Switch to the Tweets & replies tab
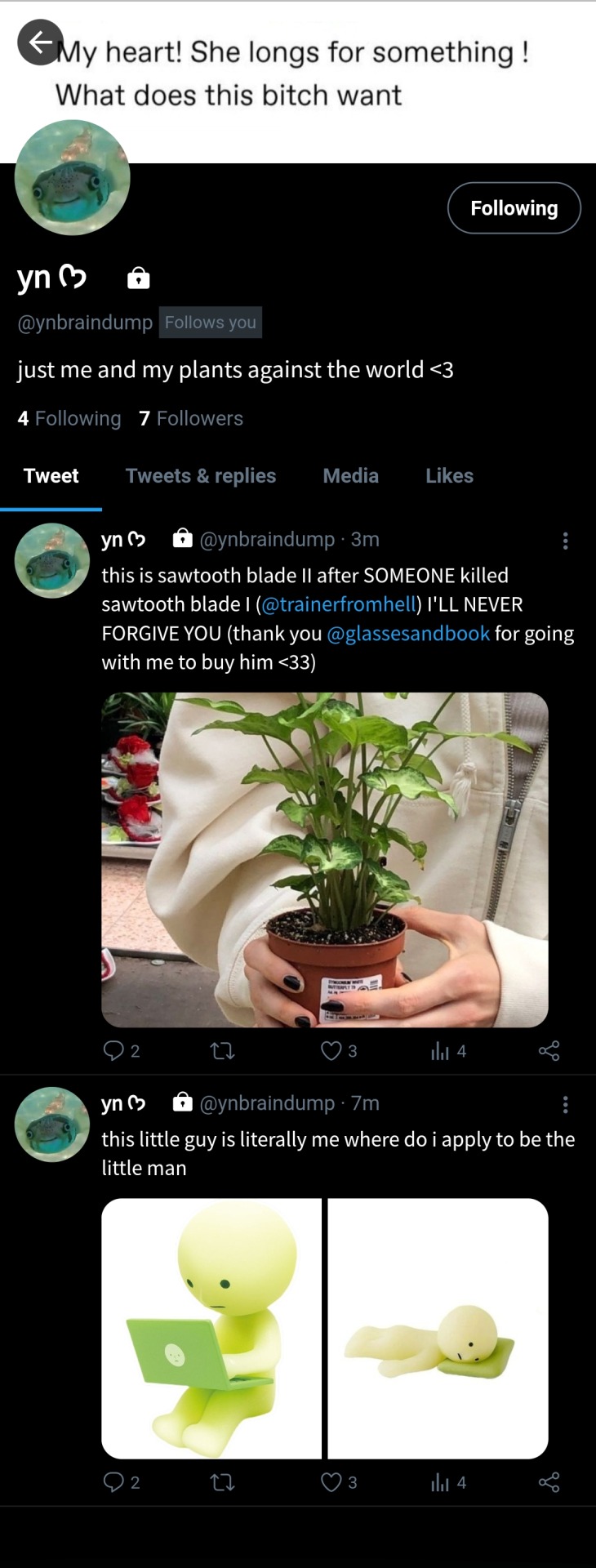The image size is (596, 1568). pyautogui.click(x=201, y=475)
